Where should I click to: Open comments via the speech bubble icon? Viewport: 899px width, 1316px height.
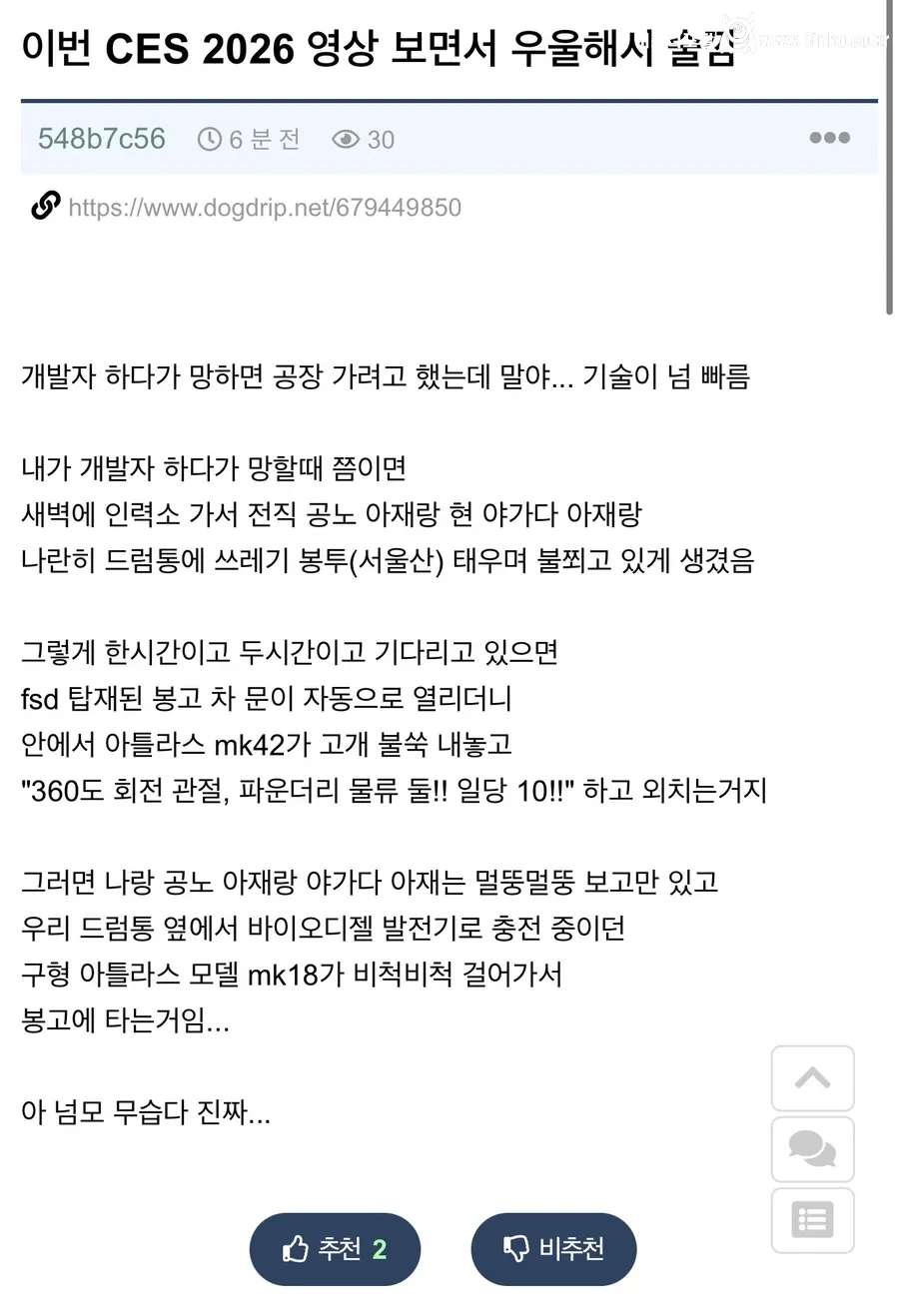812,1149
